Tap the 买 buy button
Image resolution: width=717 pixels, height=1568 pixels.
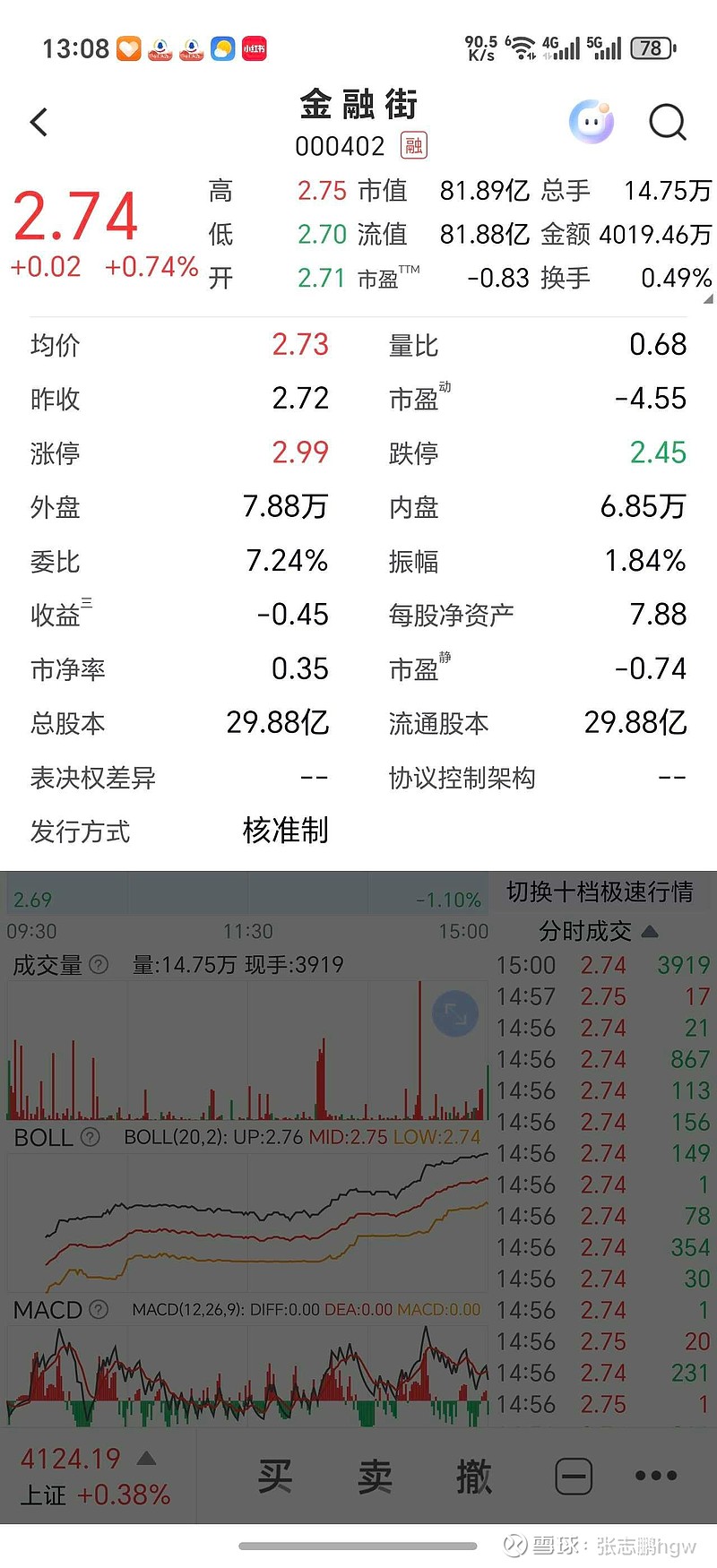coord(276,1475)
